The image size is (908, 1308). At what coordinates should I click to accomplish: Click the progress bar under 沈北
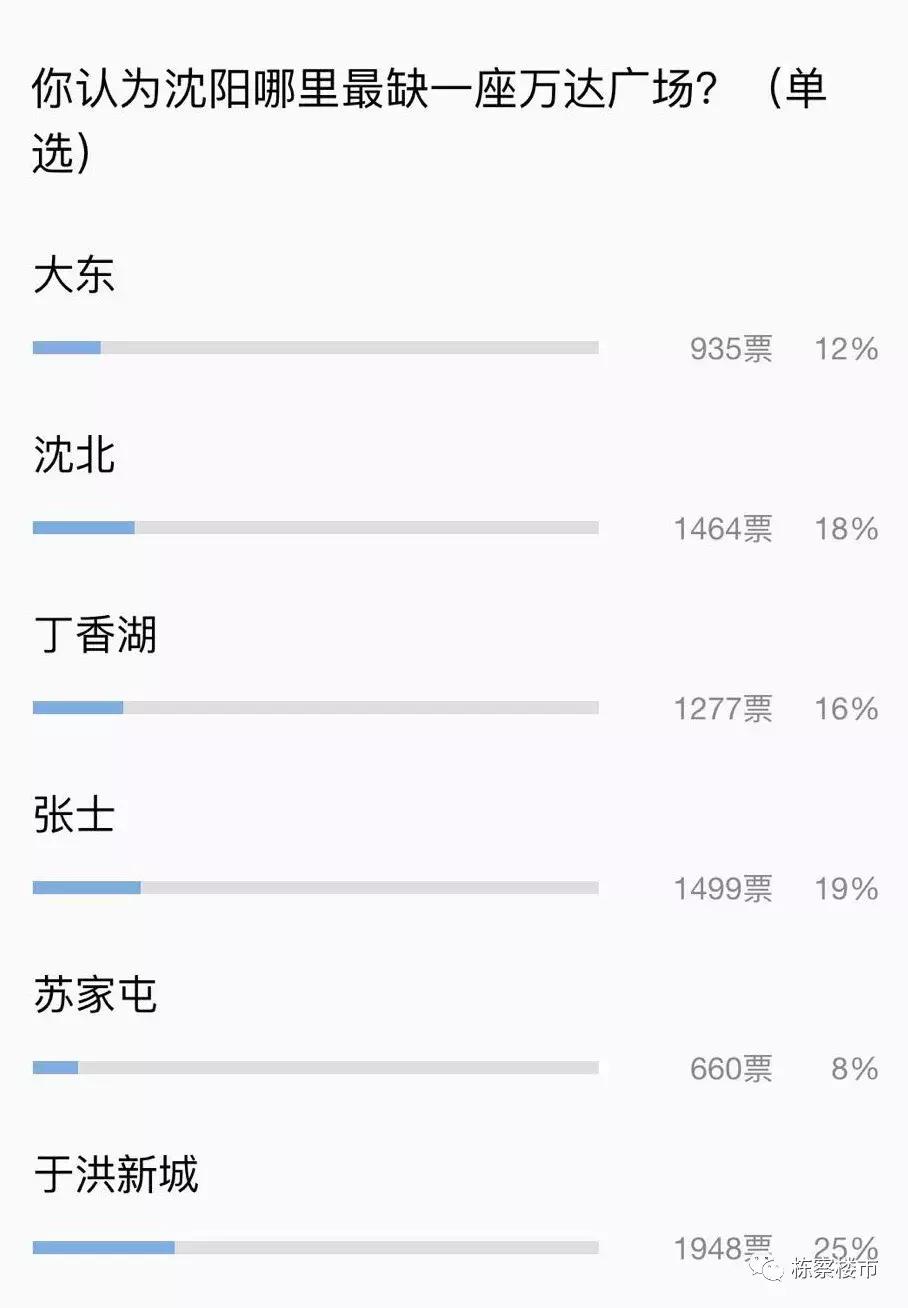click(315, 527)
